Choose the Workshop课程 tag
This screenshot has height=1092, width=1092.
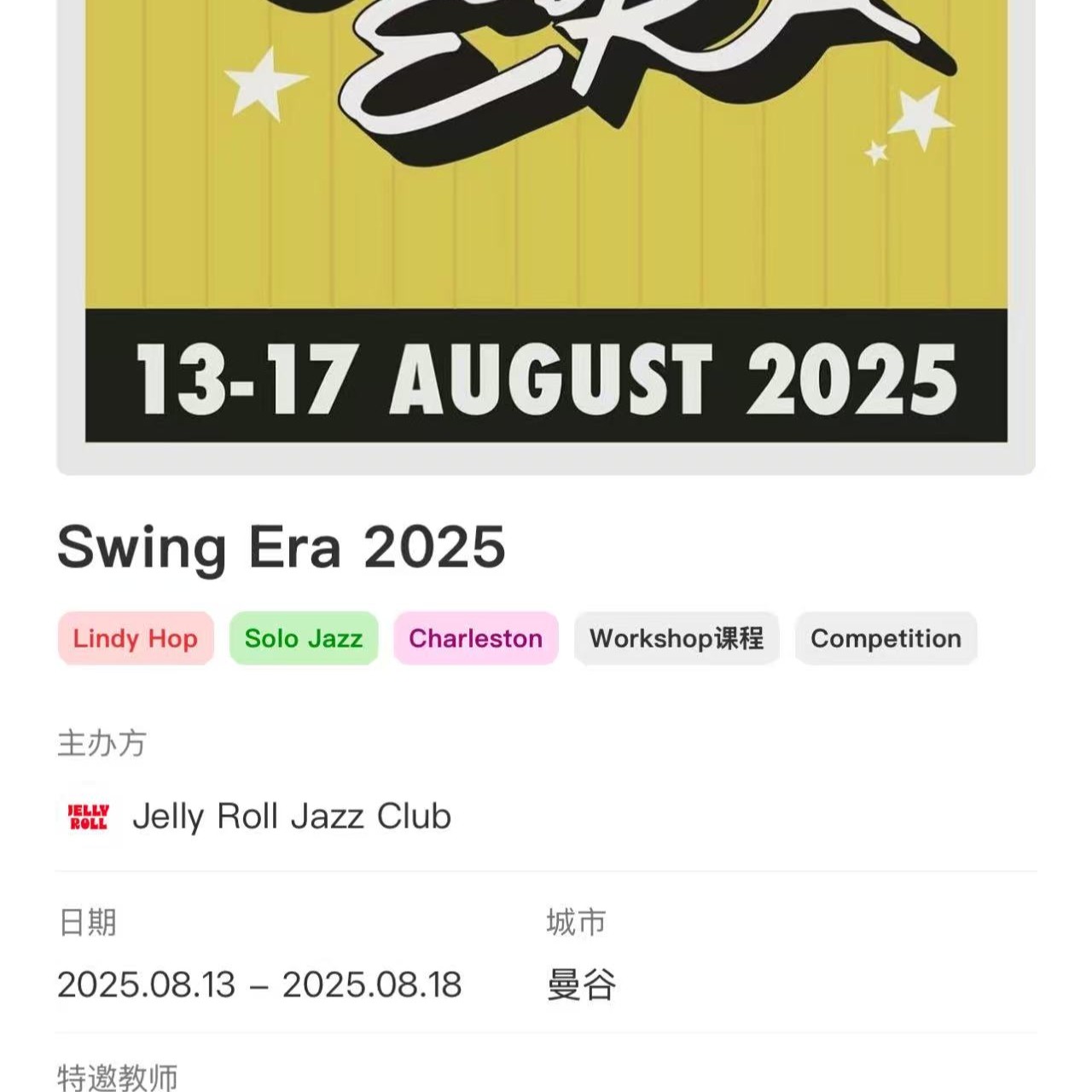[677, 638]
